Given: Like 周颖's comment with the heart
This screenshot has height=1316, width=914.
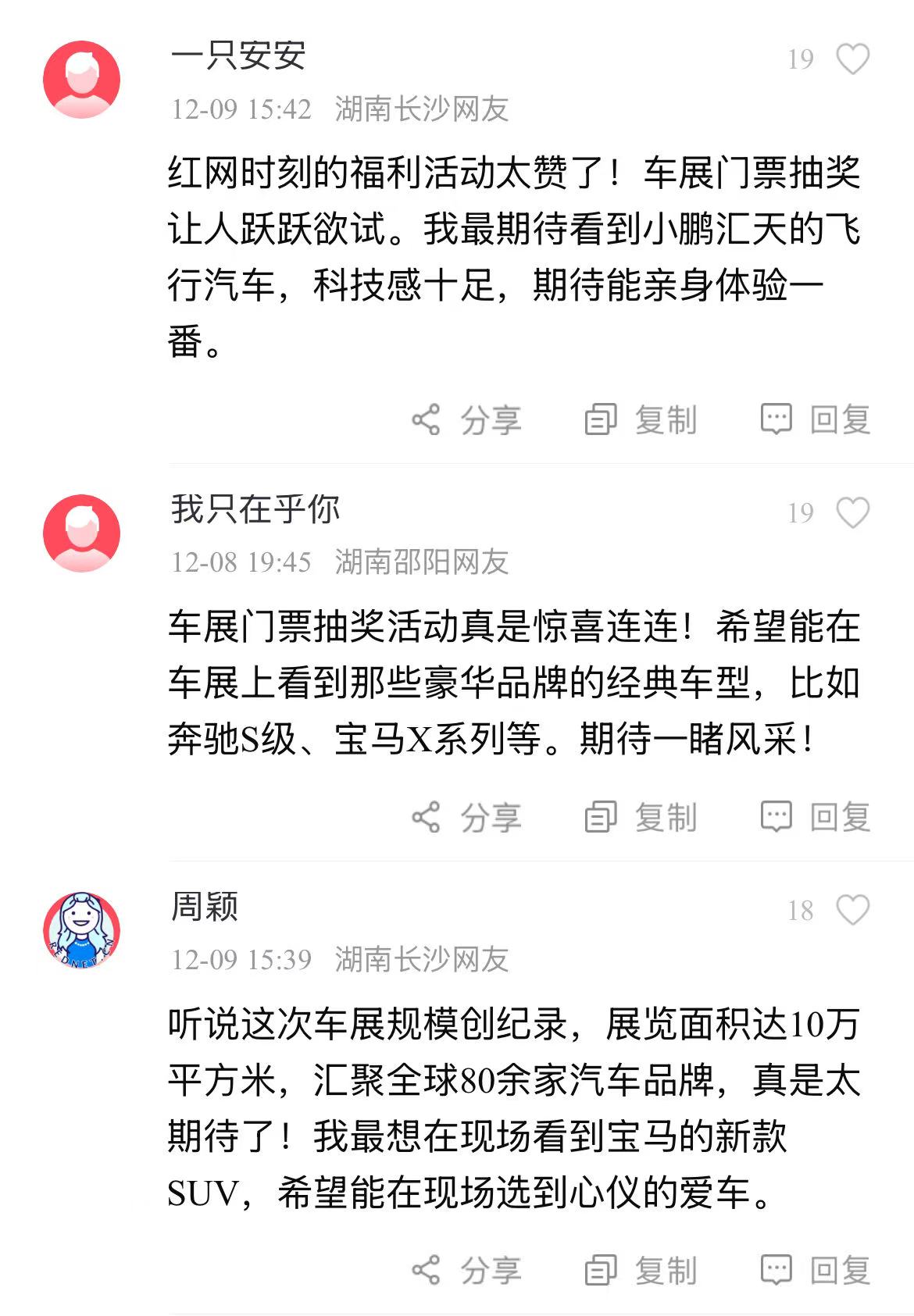Looking at the screenshot, I should click(852, 908).
